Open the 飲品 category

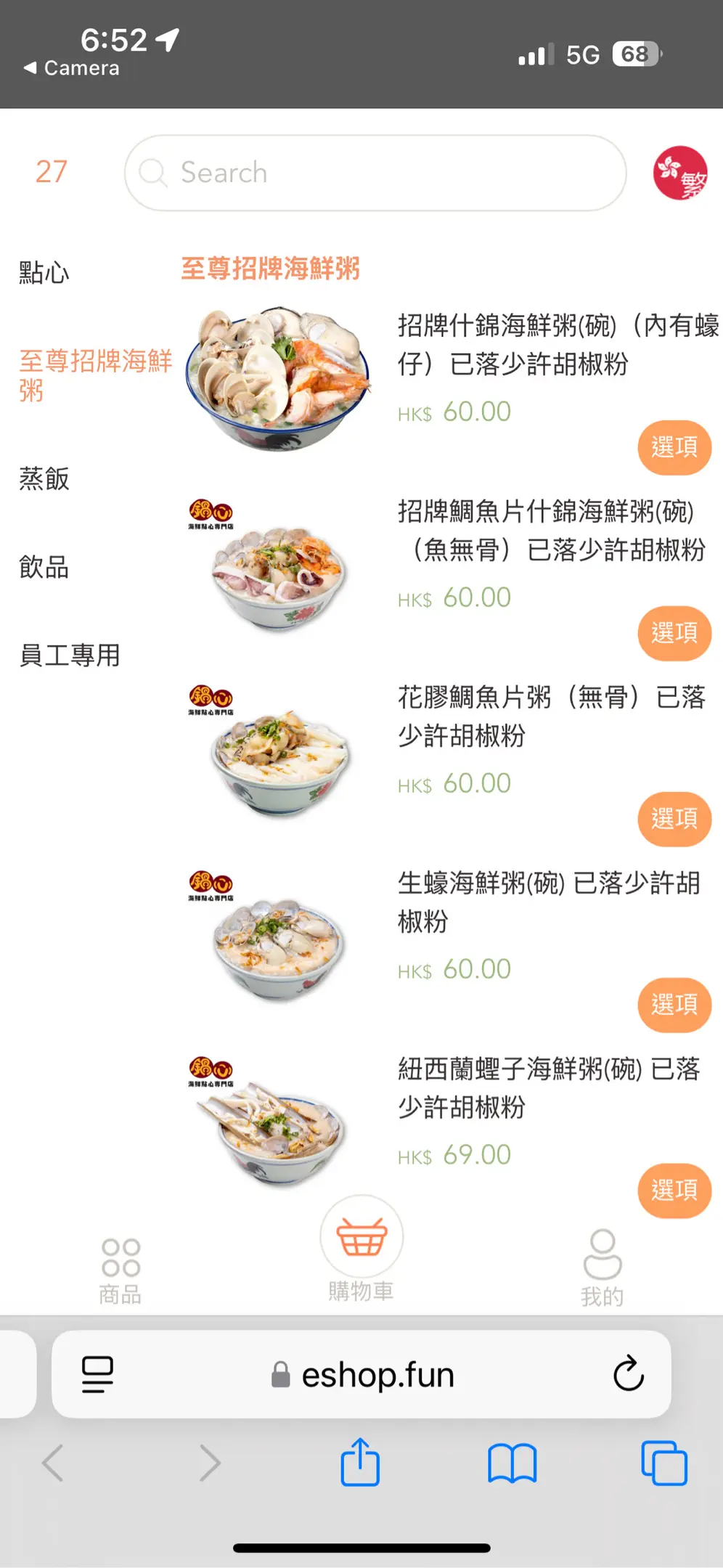44,567
